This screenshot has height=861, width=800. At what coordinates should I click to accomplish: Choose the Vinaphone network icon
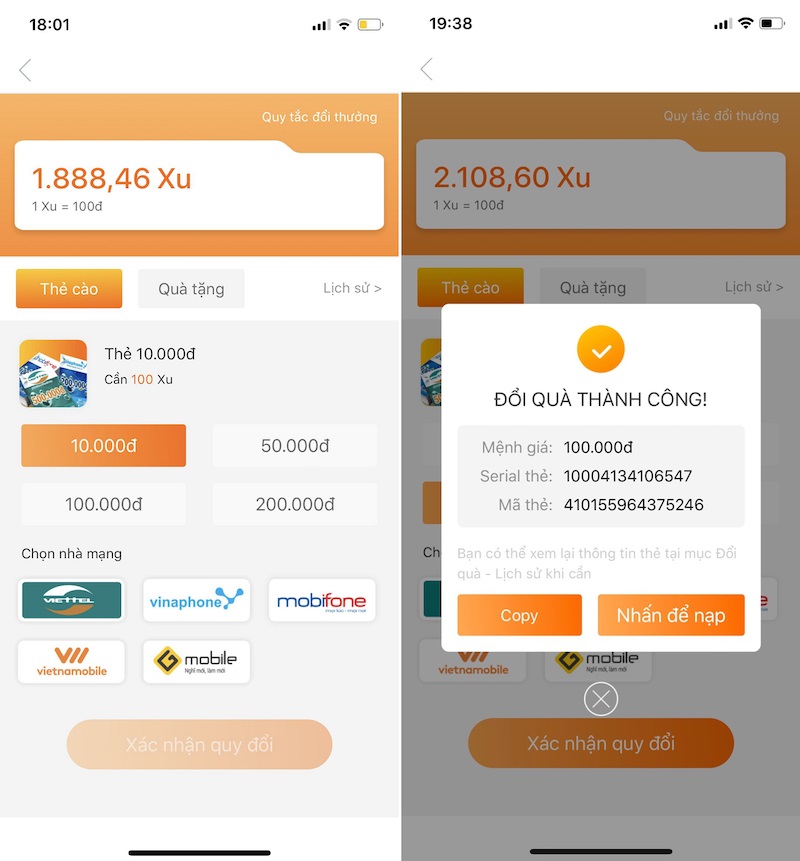196,600
